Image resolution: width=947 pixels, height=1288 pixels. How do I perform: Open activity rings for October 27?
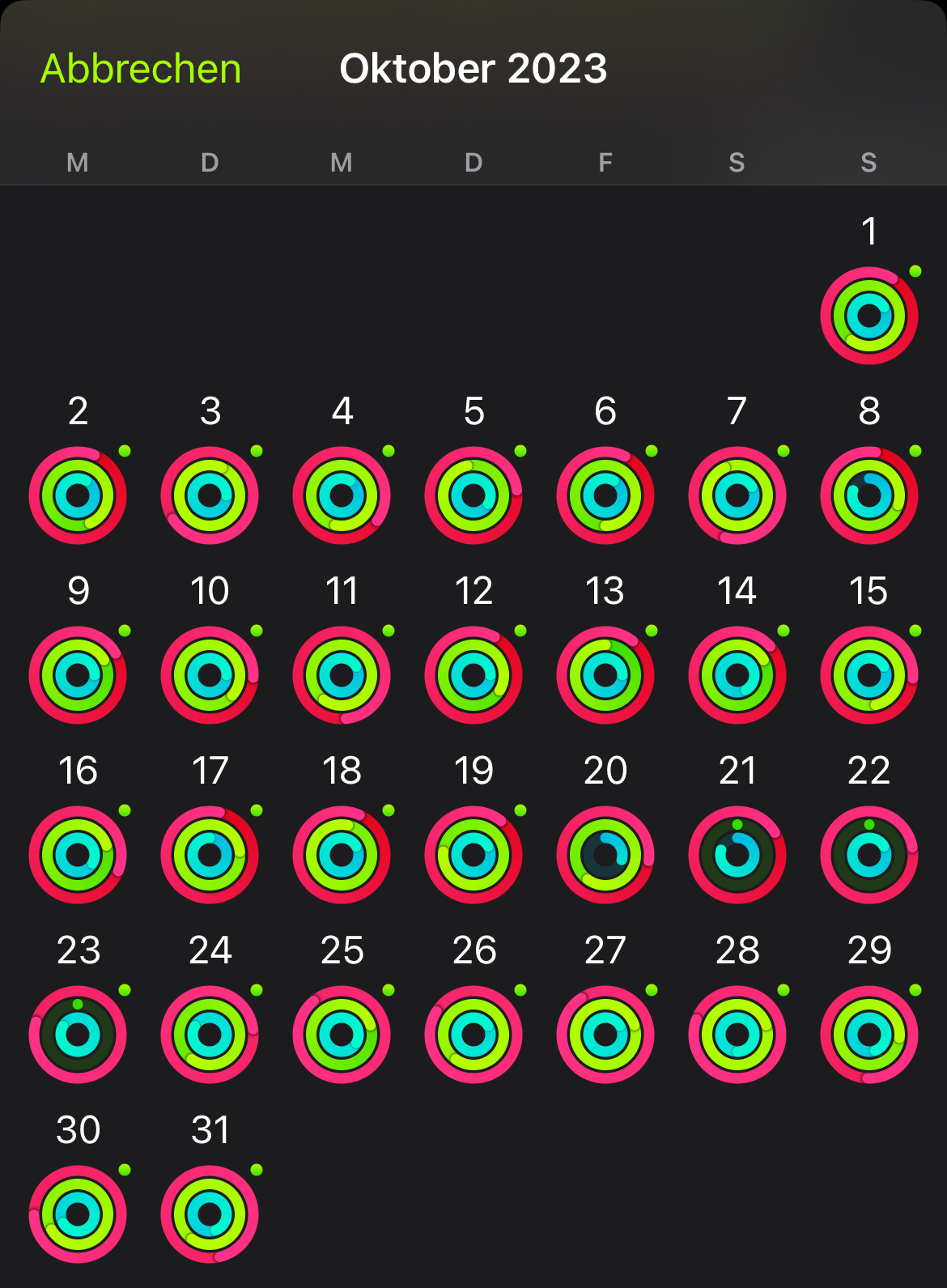605,1035
